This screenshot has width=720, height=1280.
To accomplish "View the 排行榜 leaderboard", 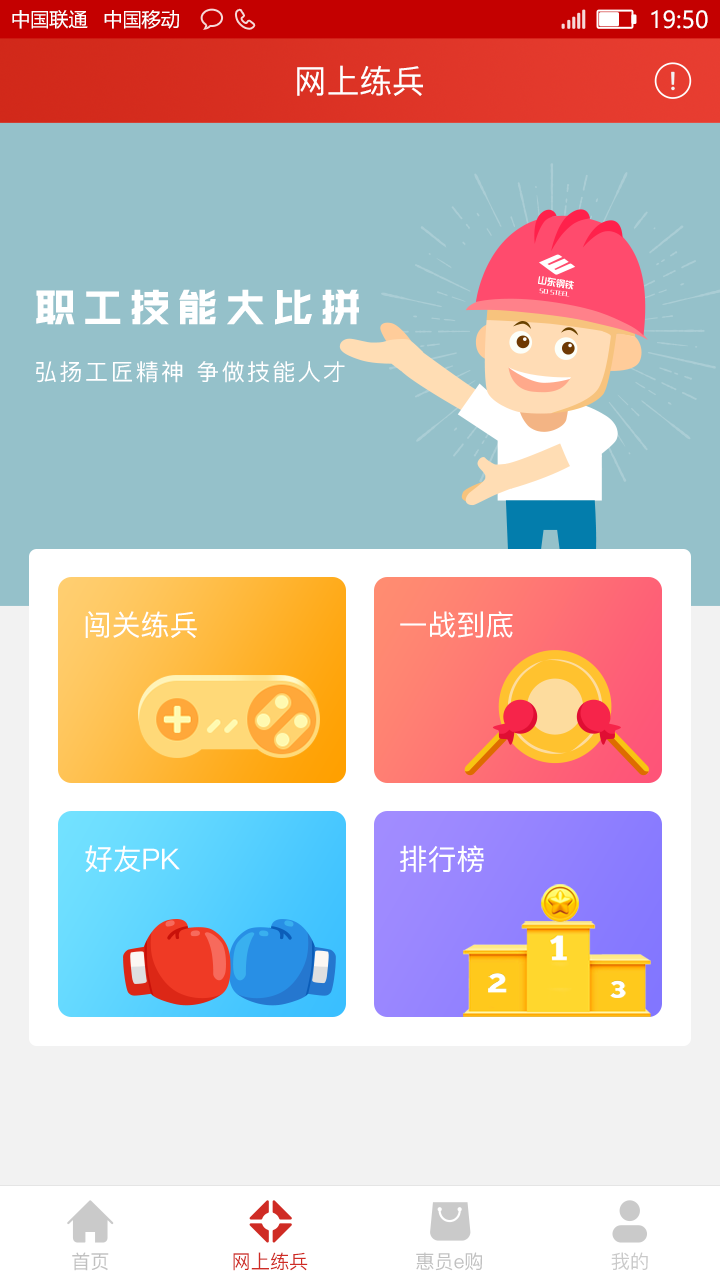I will pos(517,913).
